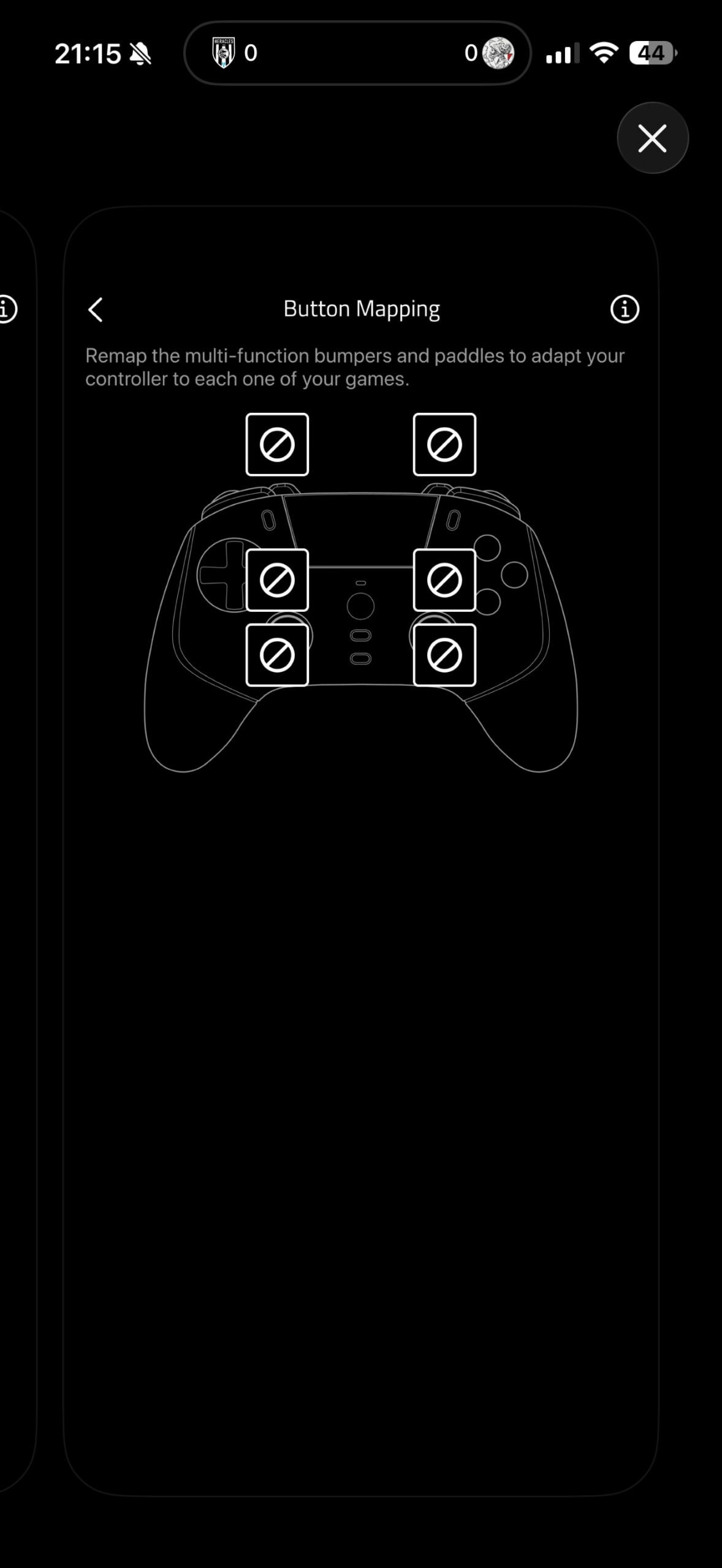Open the live match score pill

tap(357, 53)
